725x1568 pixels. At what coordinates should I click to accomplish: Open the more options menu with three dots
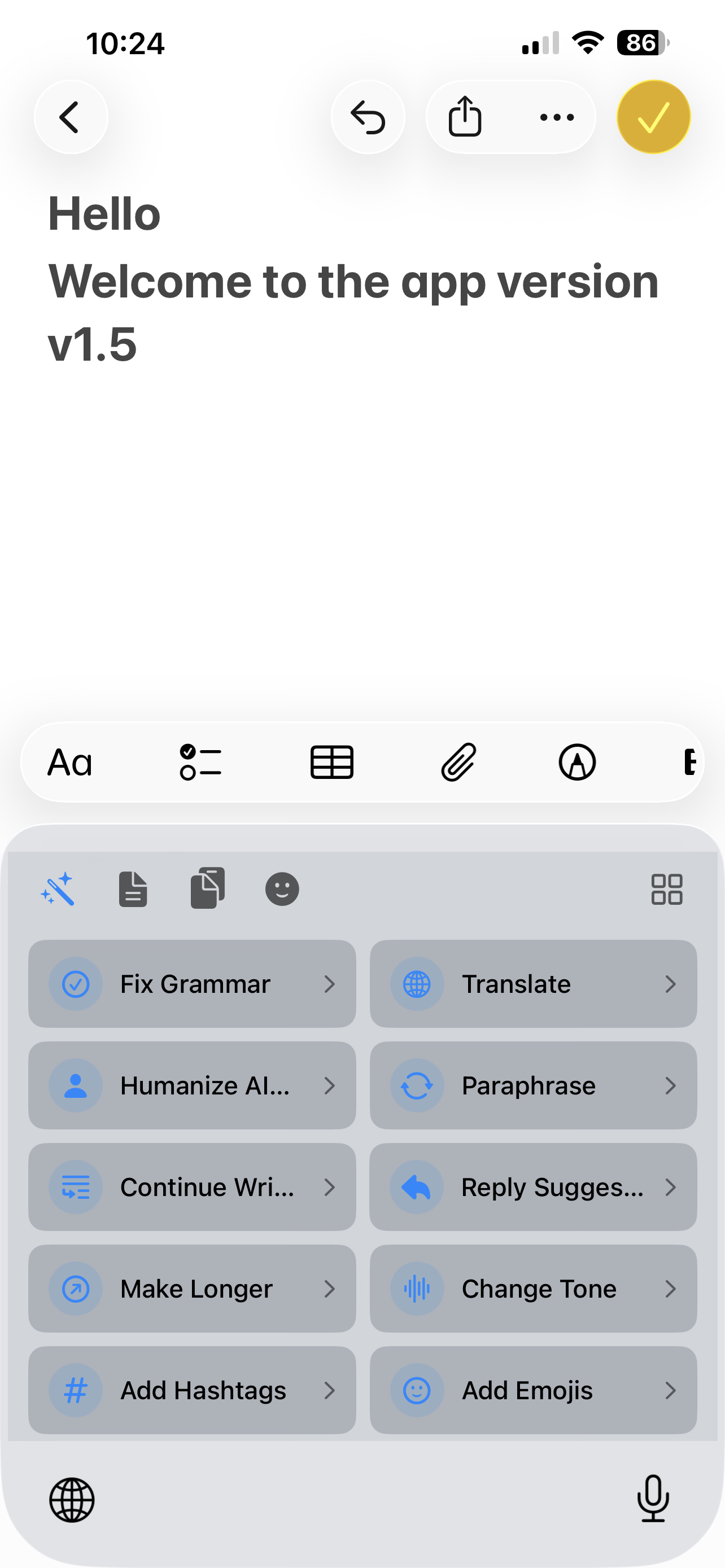click(556, 117)
